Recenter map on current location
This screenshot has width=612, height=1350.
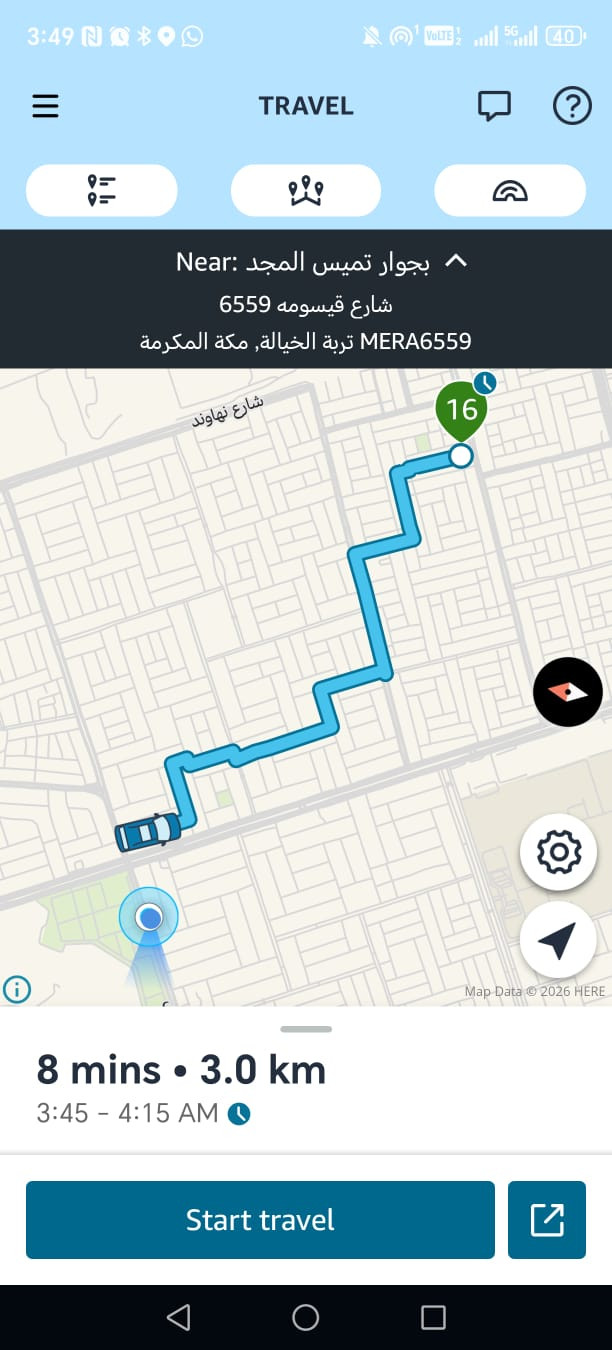point(558,940)
